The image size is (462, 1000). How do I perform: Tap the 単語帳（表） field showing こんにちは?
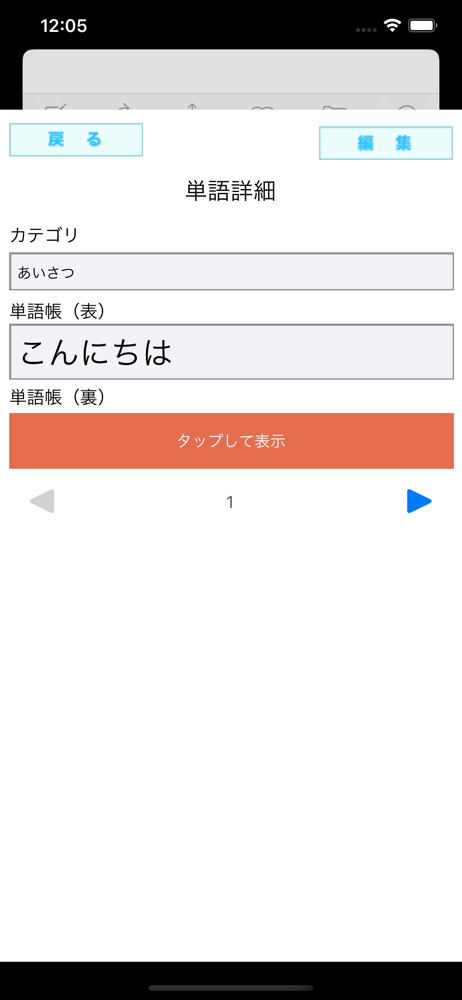coord(231,351)
